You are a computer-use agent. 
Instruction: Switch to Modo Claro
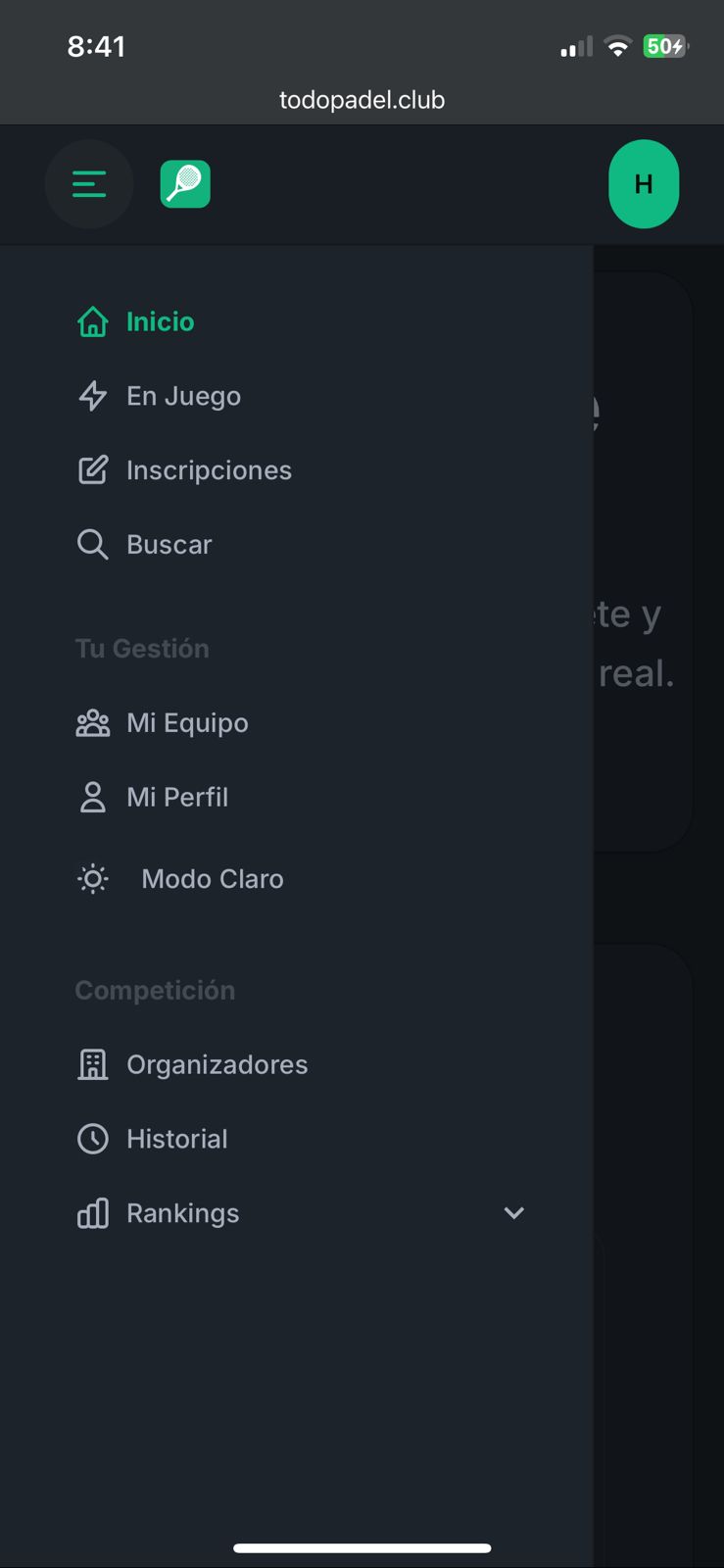[212, 879]
